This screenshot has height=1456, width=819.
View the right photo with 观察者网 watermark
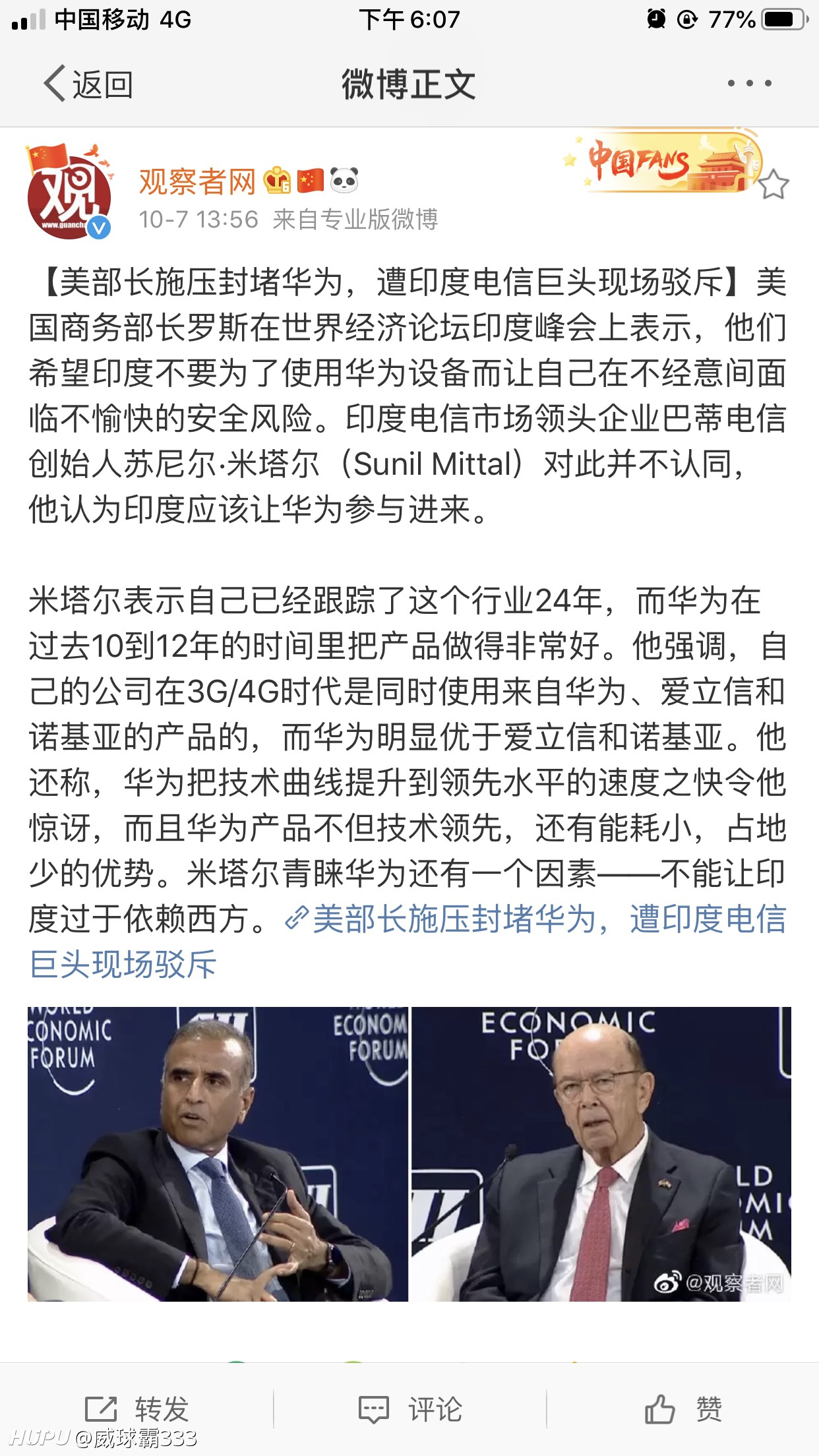(601, 1154)
